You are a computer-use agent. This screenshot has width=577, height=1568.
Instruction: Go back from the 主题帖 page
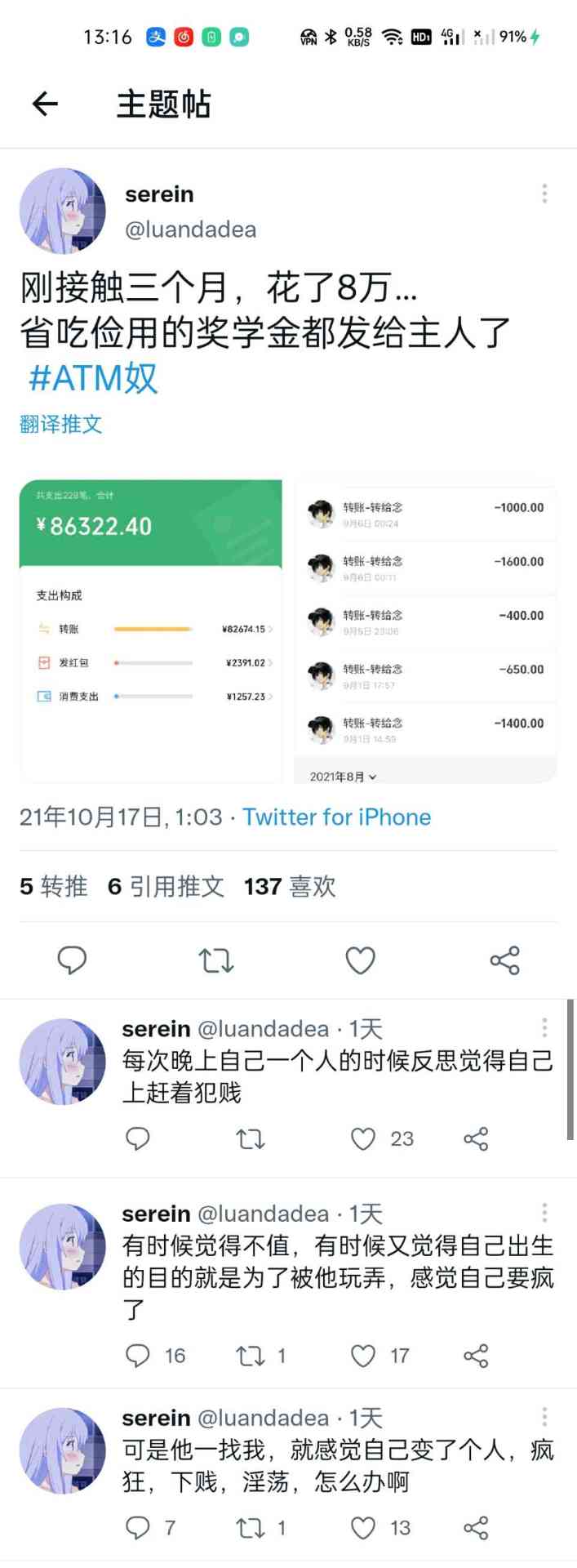coord(45,104)
